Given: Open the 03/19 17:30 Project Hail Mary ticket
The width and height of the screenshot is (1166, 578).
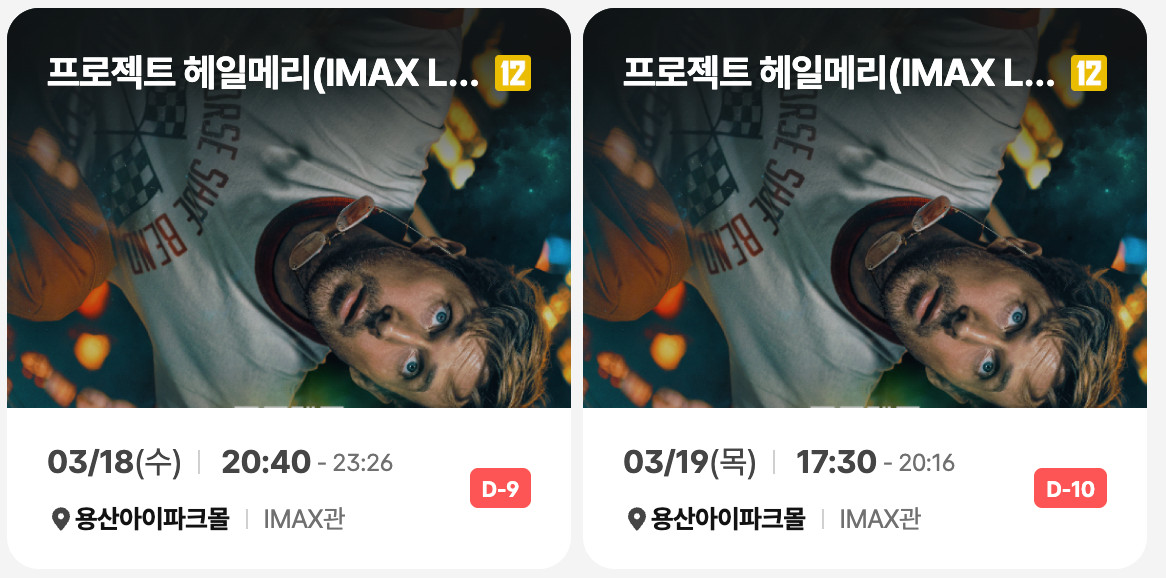Looking at the screenshot, I should 864,290.
